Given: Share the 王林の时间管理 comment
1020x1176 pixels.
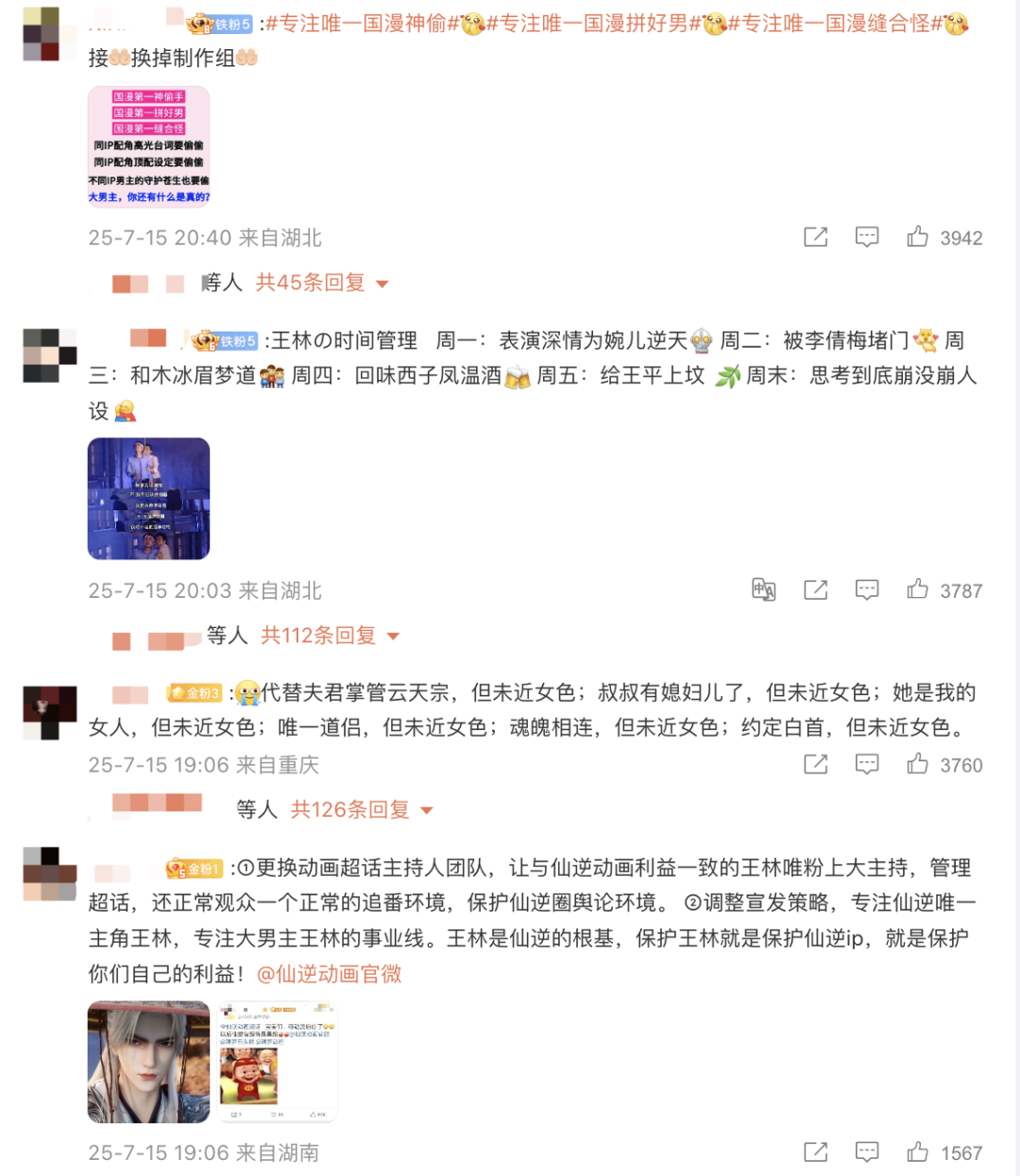Looking at the screenshot, I should [x=816, y=590].
